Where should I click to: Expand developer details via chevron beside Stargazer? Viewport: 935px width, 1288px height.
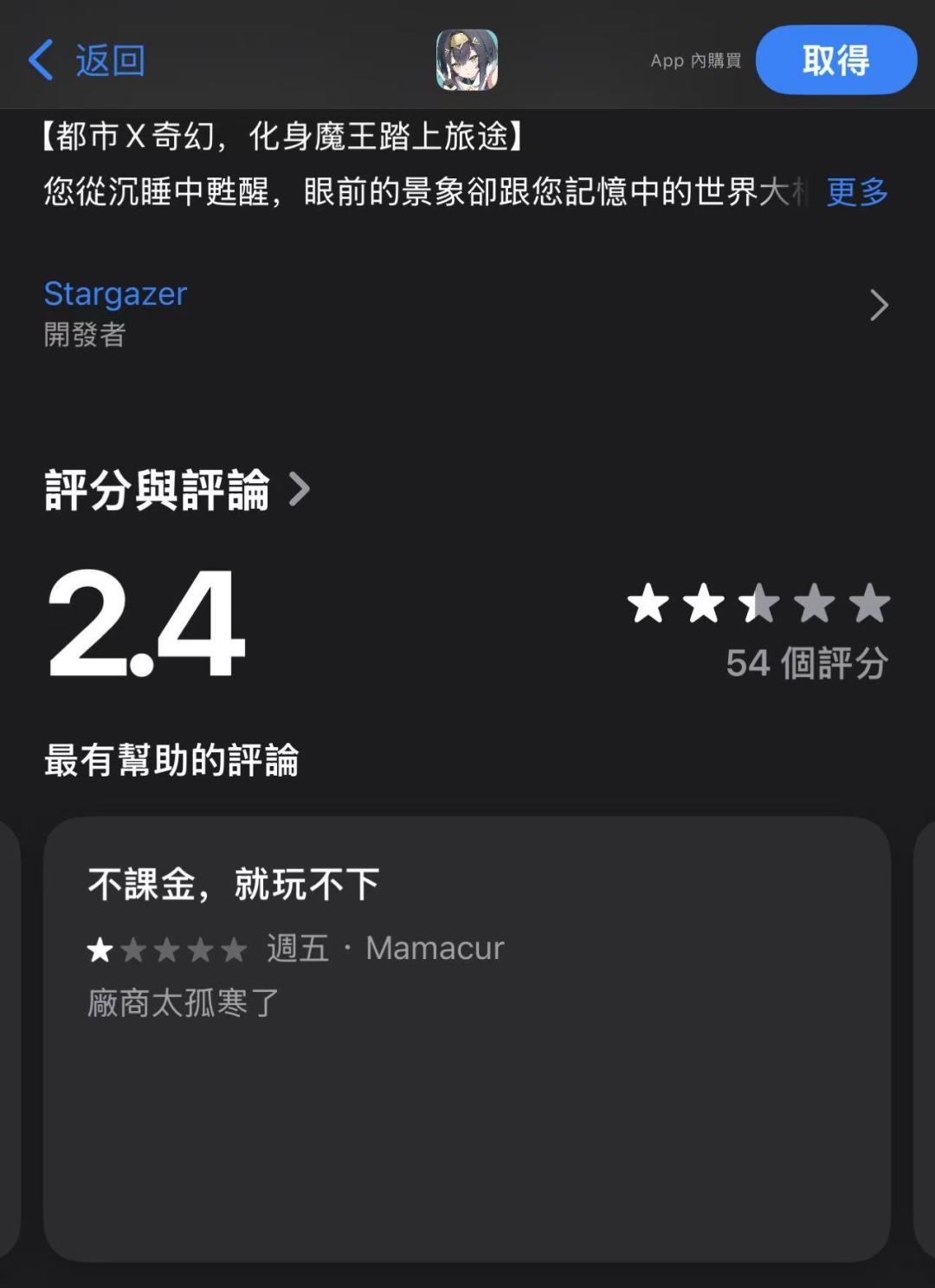click(880, 306)
